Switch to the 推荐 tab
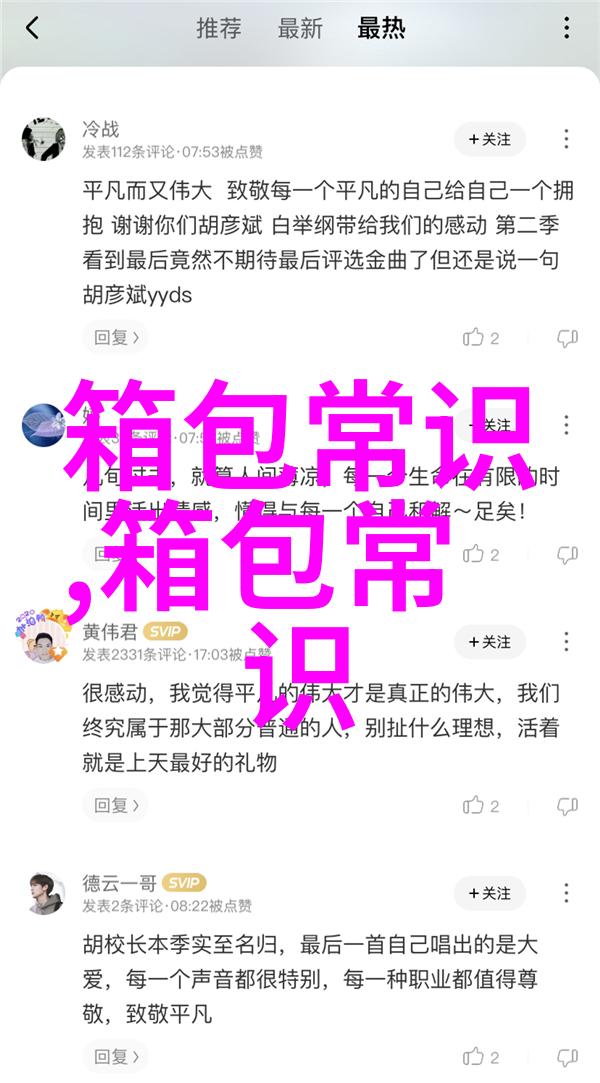This screenshot has height=1083, width=600. (x=220, y=28)
